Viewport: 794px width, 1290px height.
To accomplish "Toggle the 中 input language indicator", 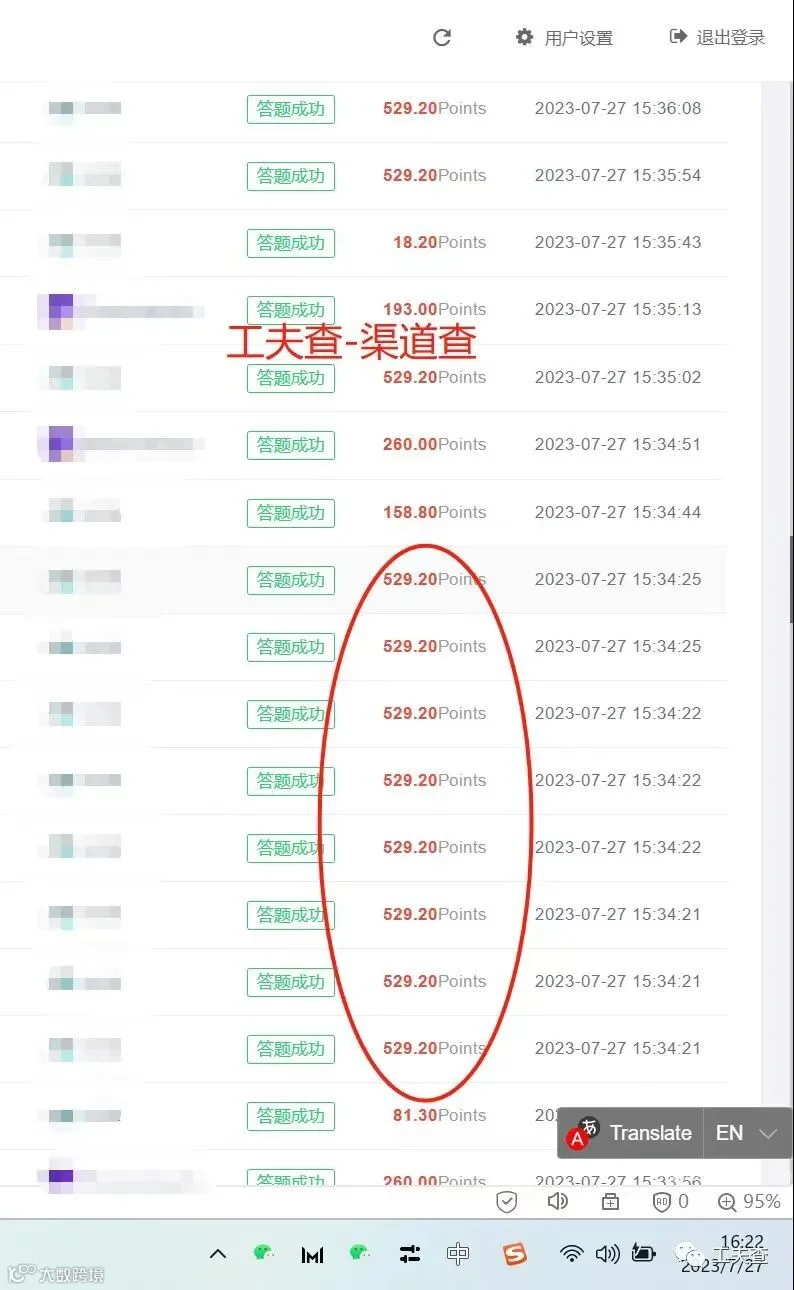I will tap(458, 1254).
